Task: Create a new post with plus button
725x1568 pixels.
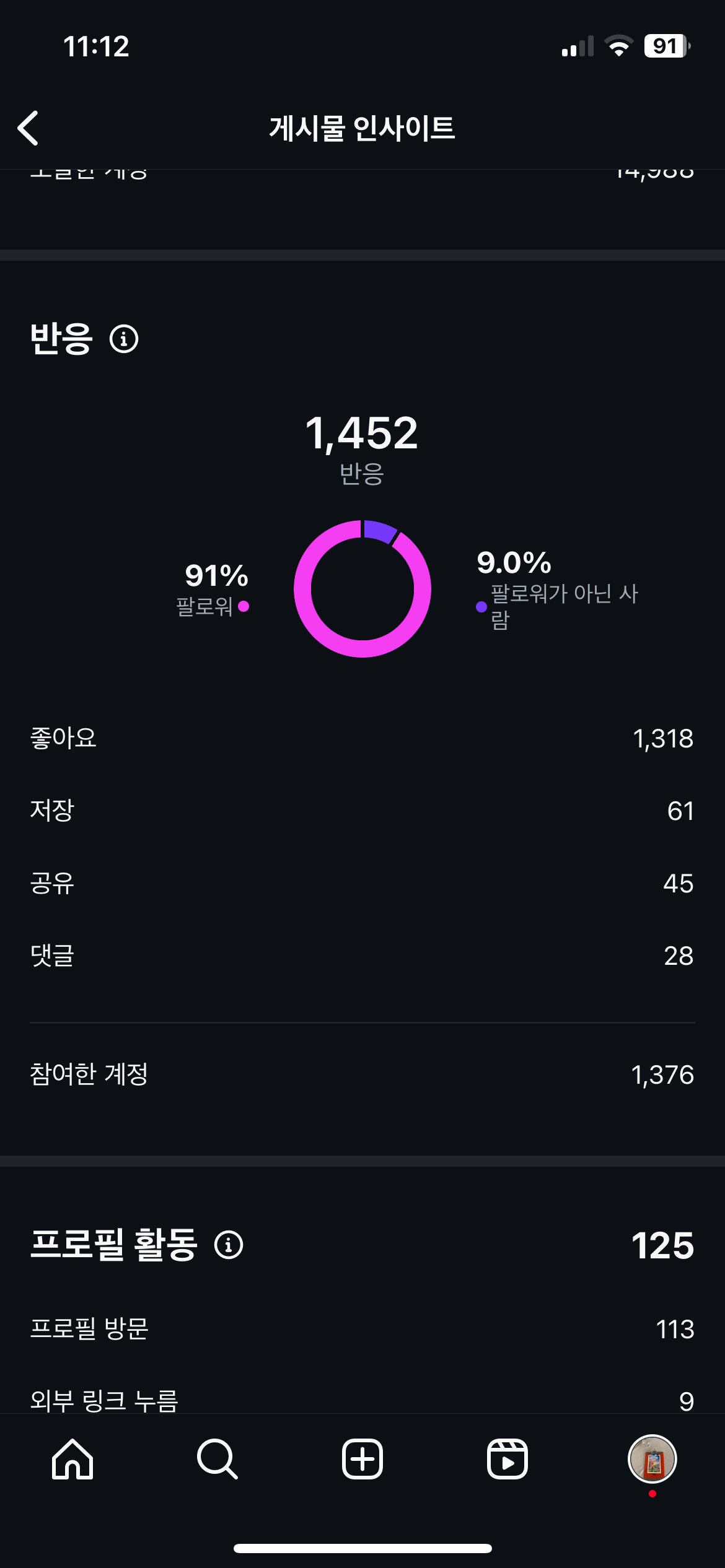Action: [362, 1459]
